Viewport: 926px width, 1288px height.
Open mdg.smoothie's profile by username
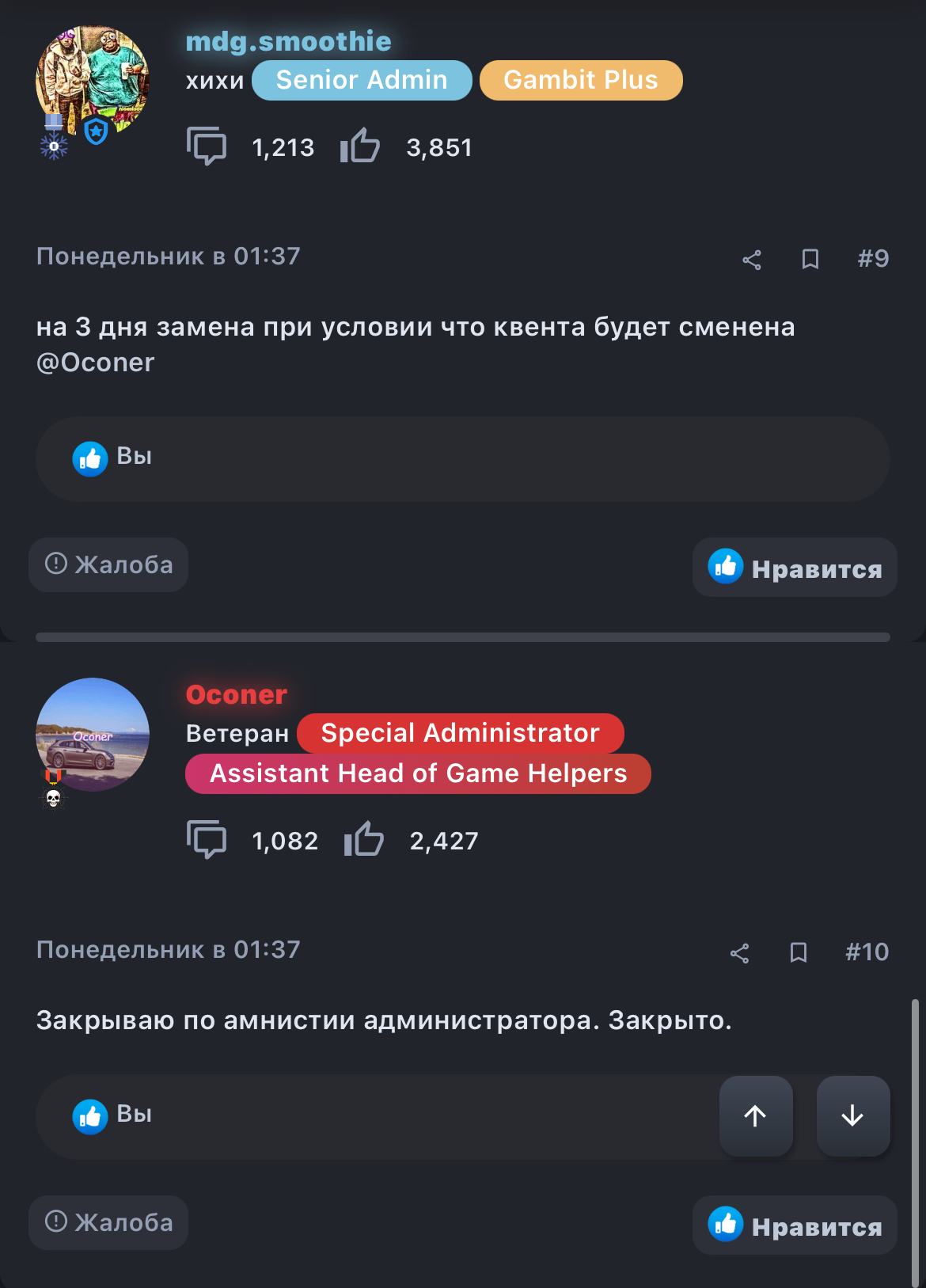click(288, 41)
